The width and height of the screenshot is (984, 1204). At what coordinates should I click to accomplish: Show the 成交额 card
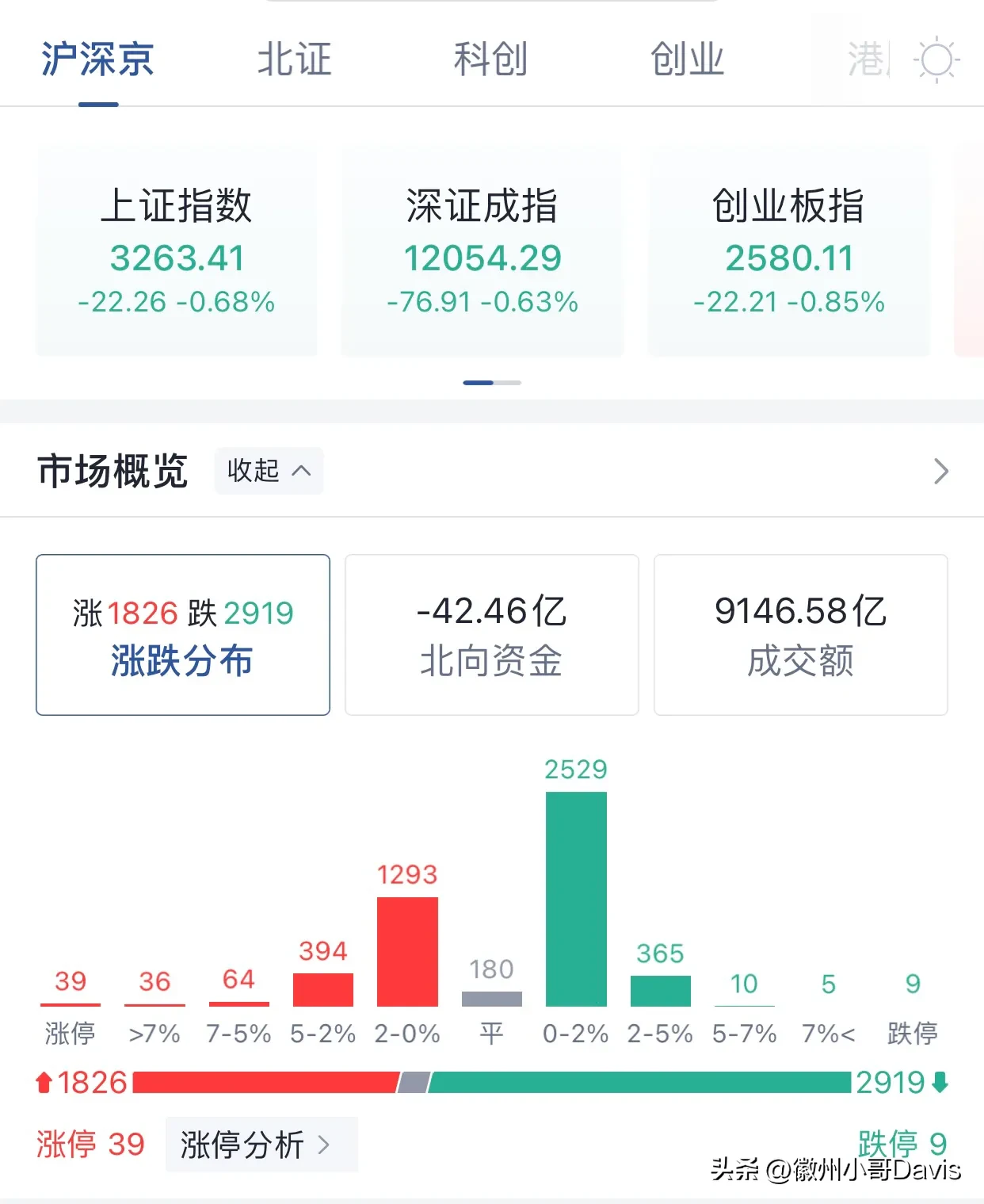(800, 635)
